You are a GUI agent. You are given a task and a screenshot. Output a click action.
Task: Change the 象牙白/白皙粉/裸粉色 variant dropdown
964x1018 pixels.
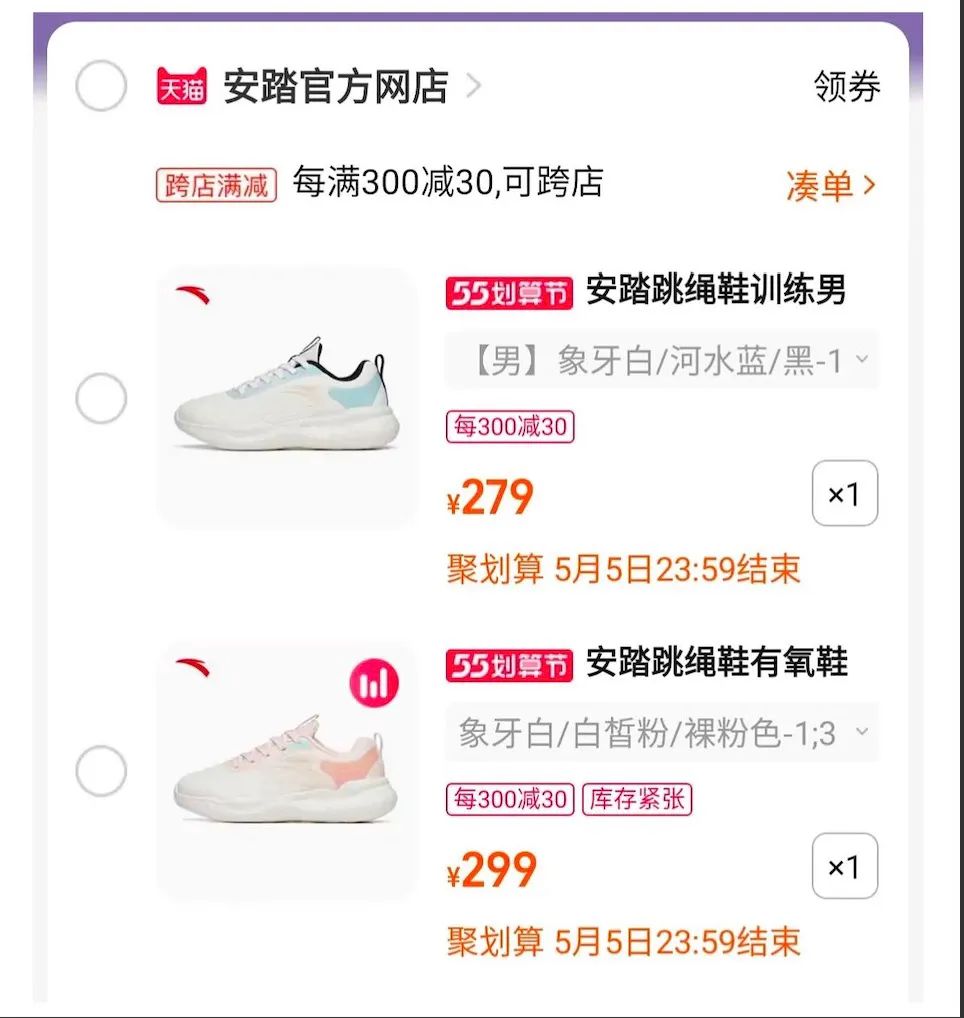(662, 733)
